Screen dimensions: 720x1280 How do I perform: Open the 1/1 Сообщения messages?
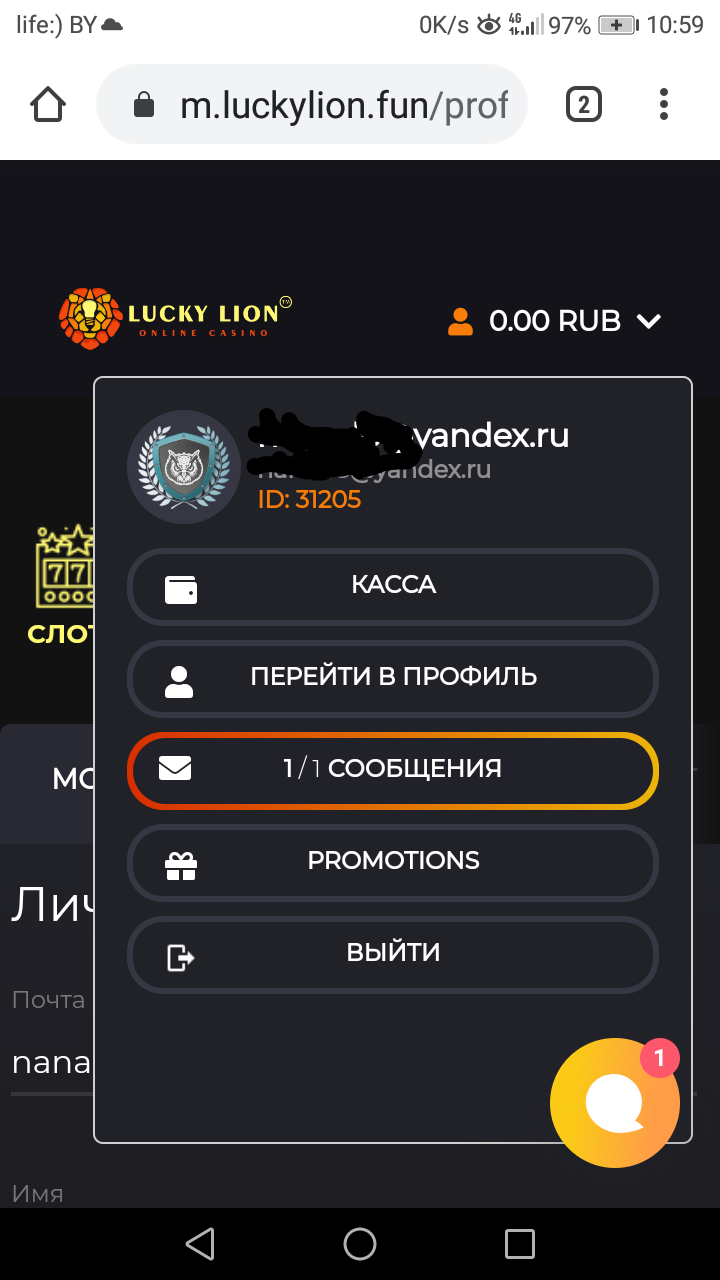[392, 769]
